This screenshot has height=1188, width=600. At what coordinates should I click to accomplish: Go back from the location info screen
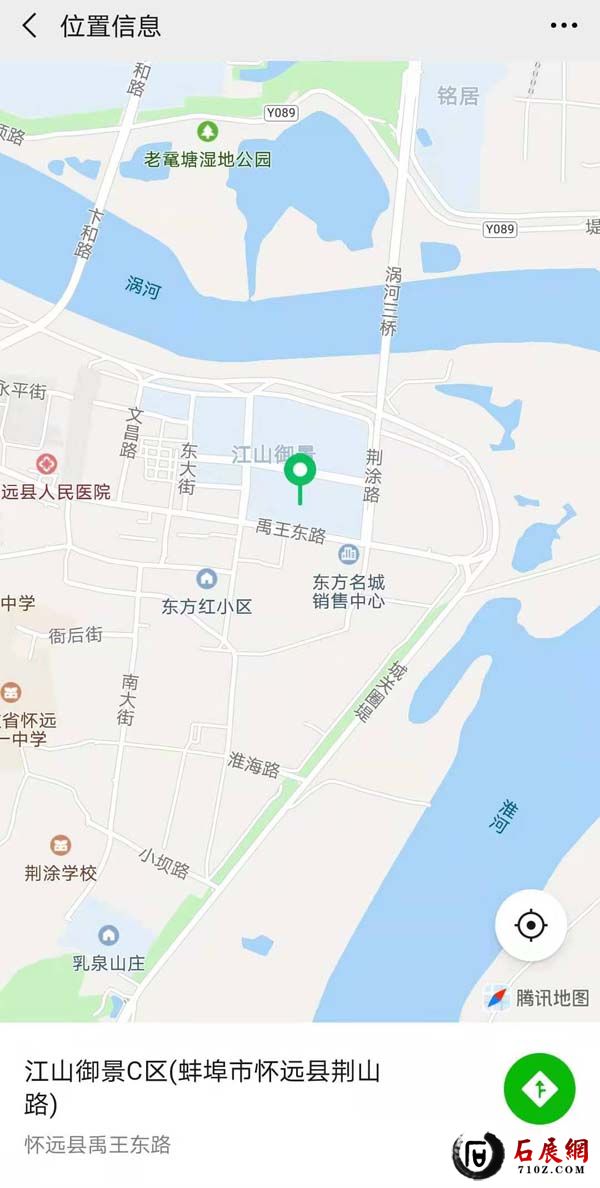click(x=30, y=26)
